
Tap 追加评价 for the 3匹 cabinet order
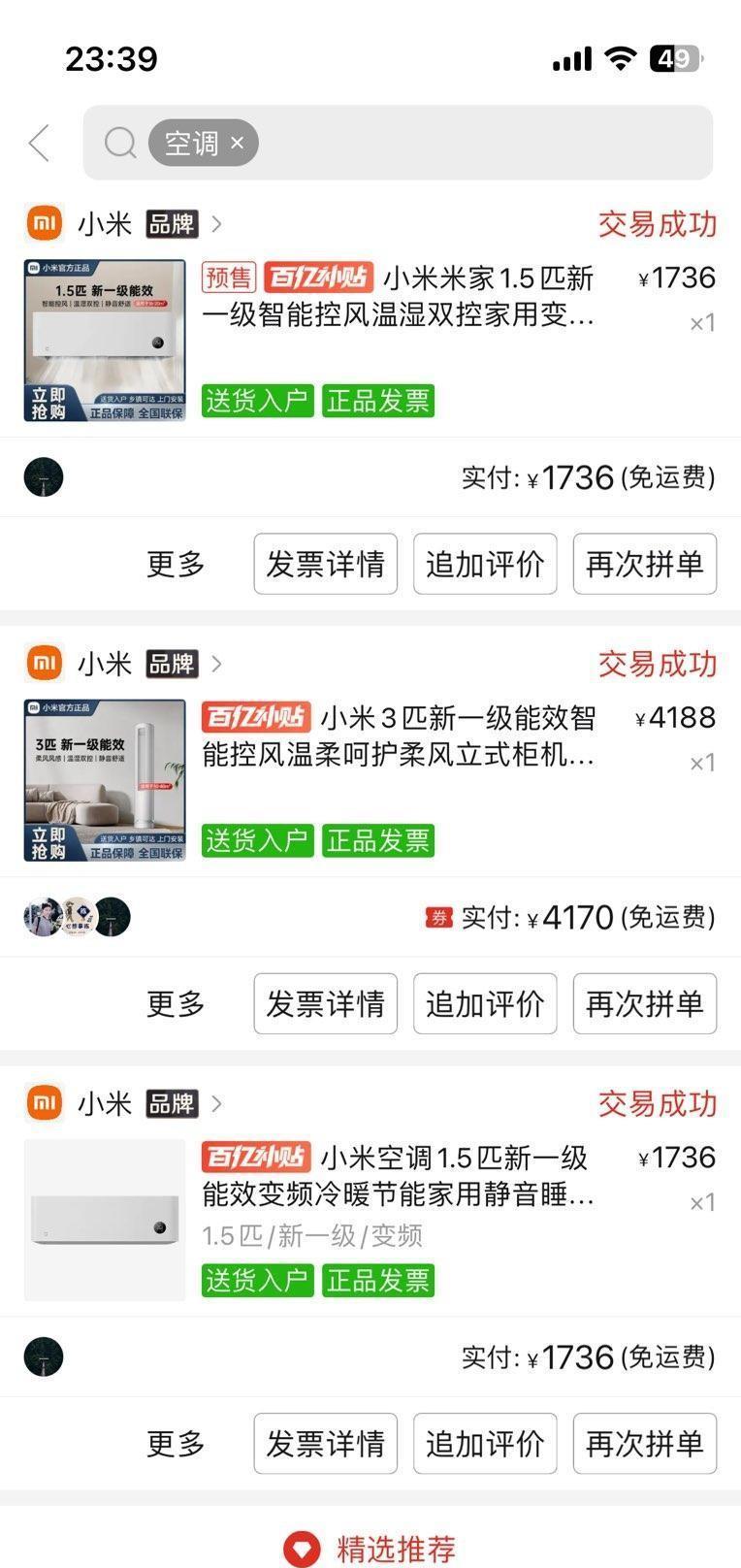[x=485, y=1003]
